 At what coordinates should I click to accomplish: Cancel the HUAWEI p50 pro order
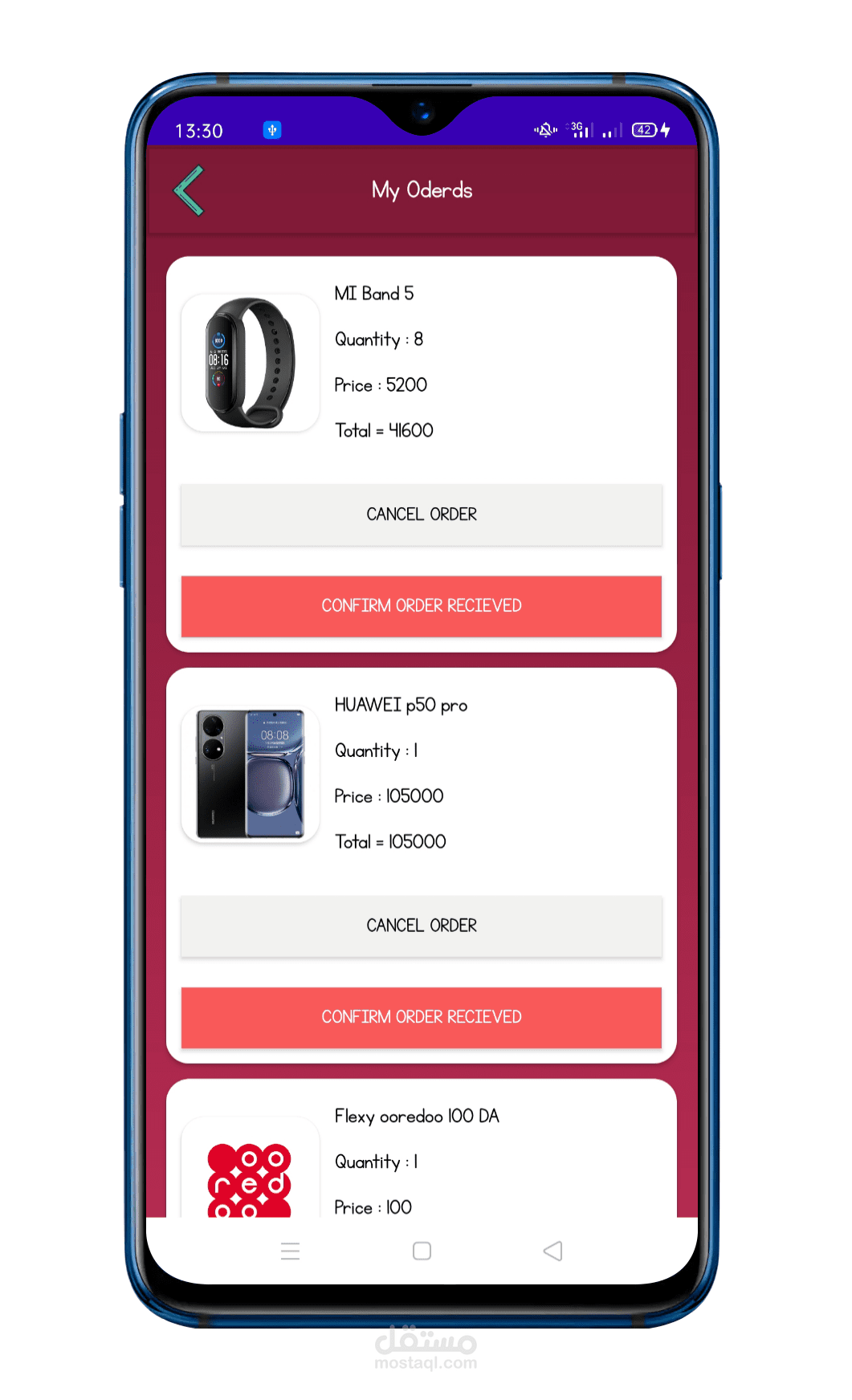(x=422, y=926)
